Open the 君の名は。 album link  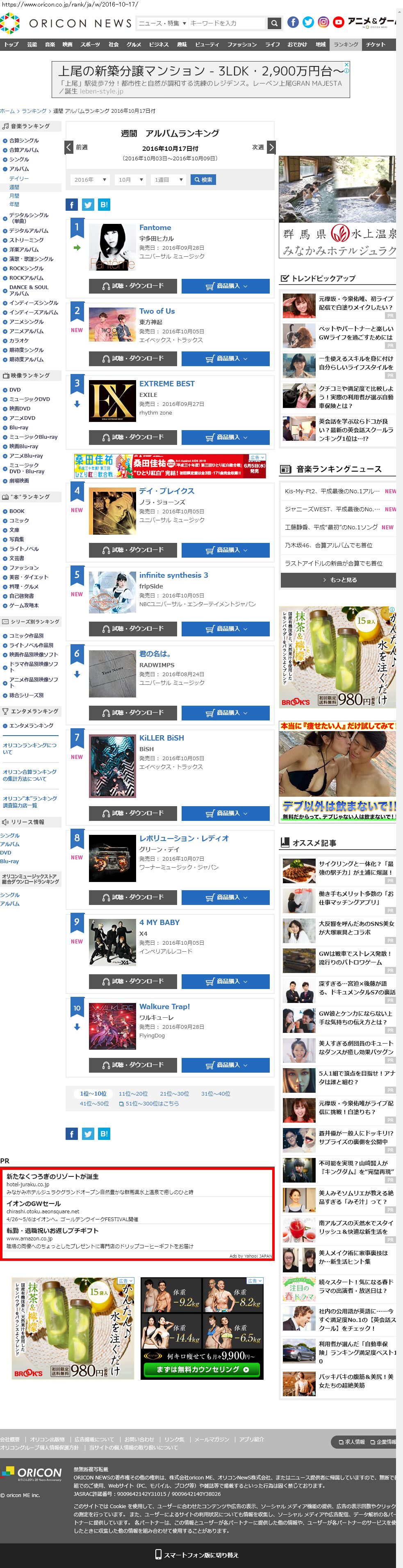(155, 654)
